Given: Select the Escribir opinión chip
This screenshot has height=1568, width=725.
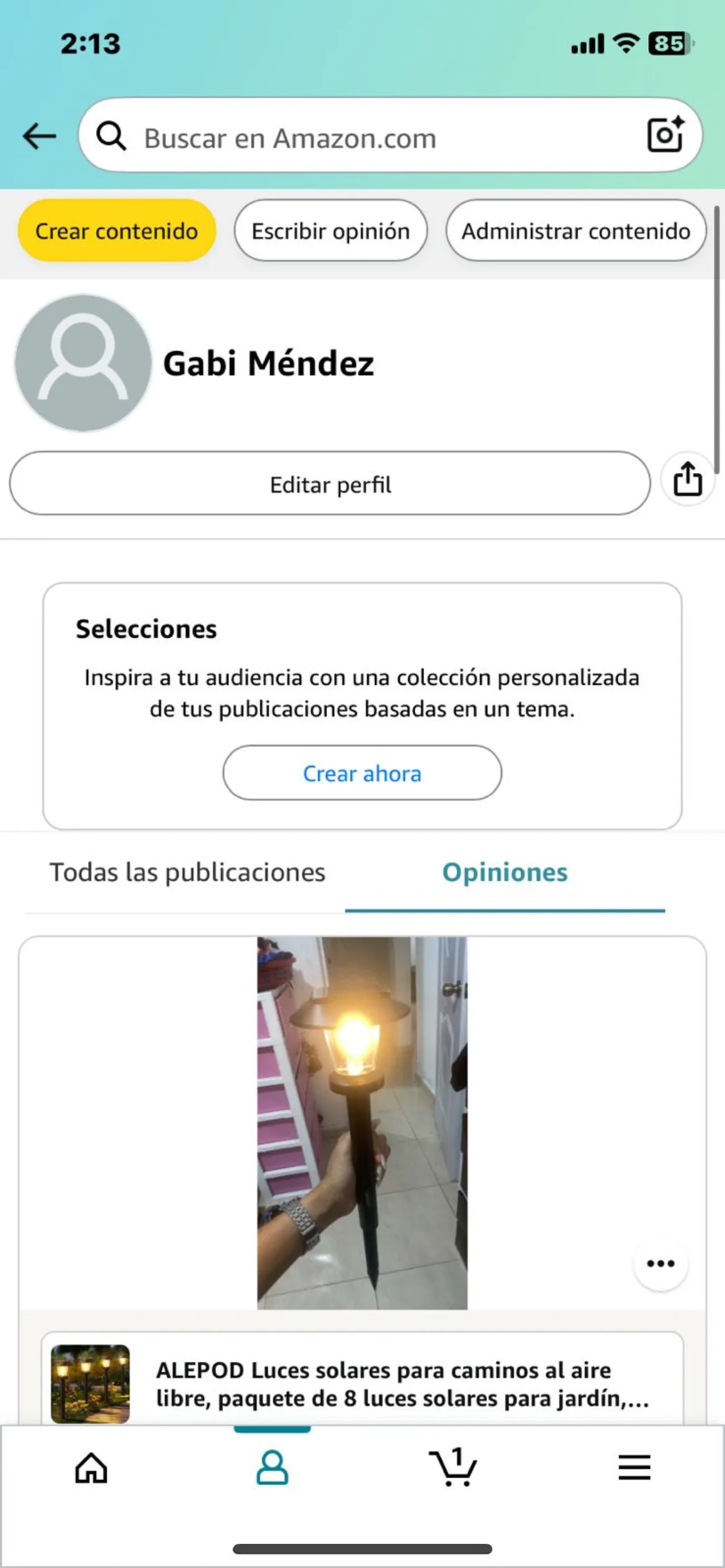Looking at the screenshot, I should pos(330,231).
